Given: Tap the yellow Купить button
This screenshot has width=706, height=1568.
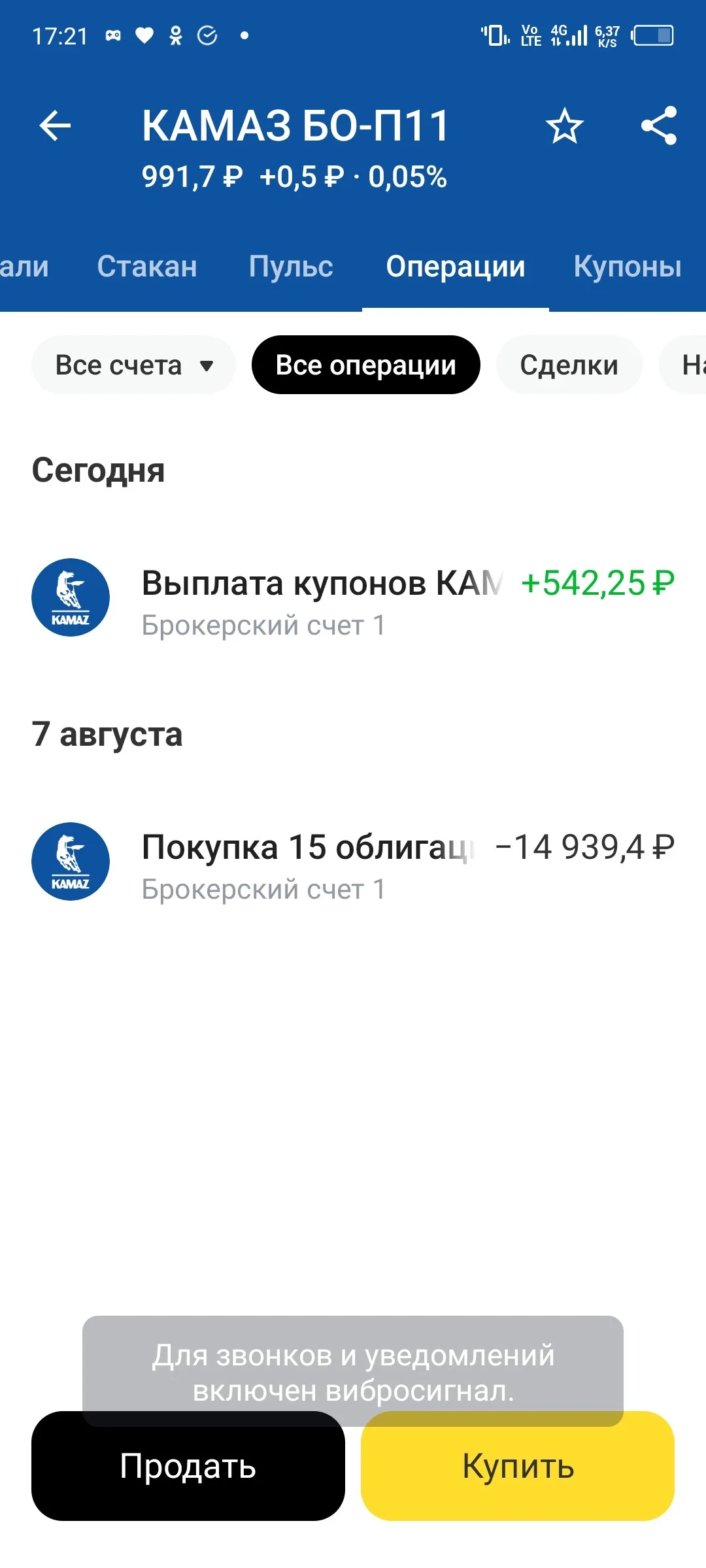Looking at the screenshot, I should click(x=518, y=1465).
